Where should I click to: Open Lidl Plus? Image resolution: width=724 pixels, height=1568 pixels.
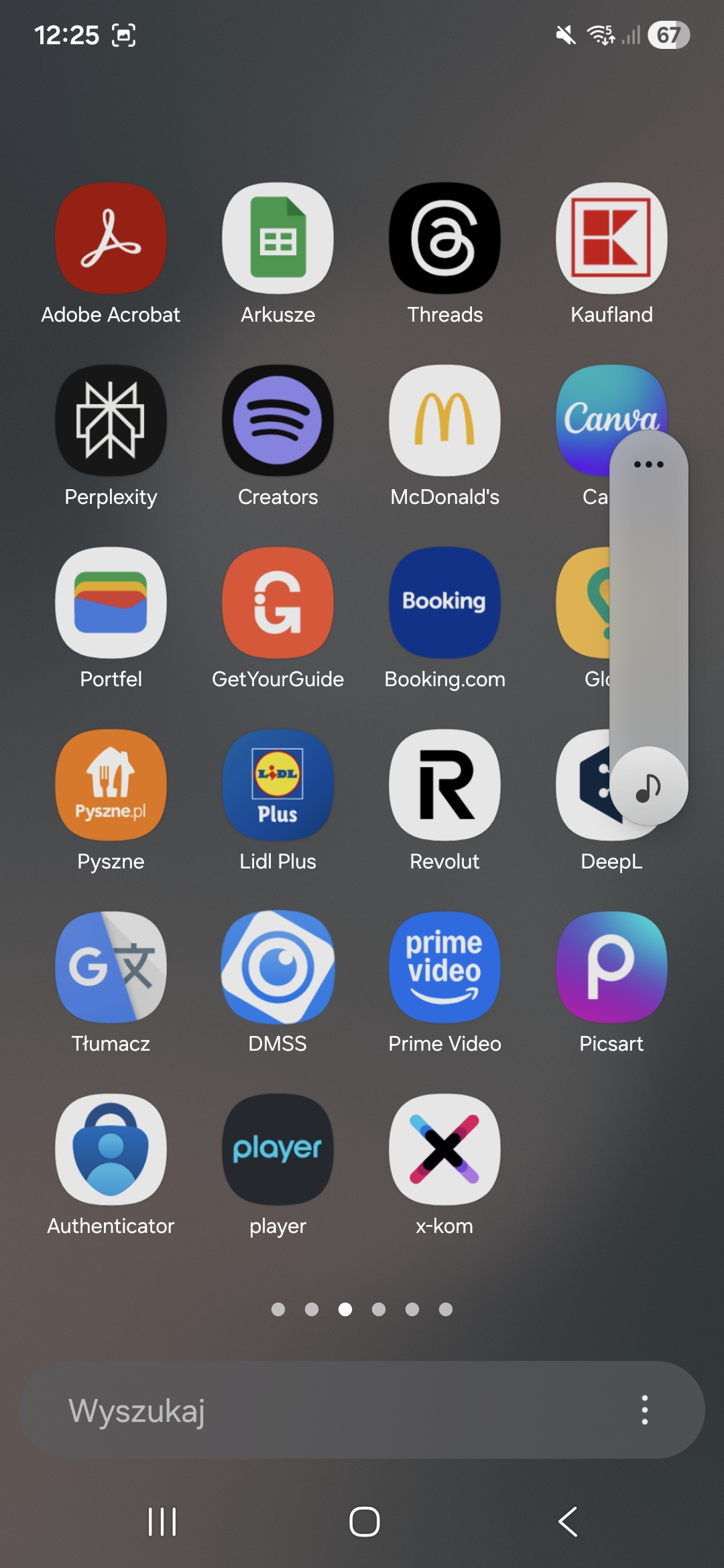point(278,785)
